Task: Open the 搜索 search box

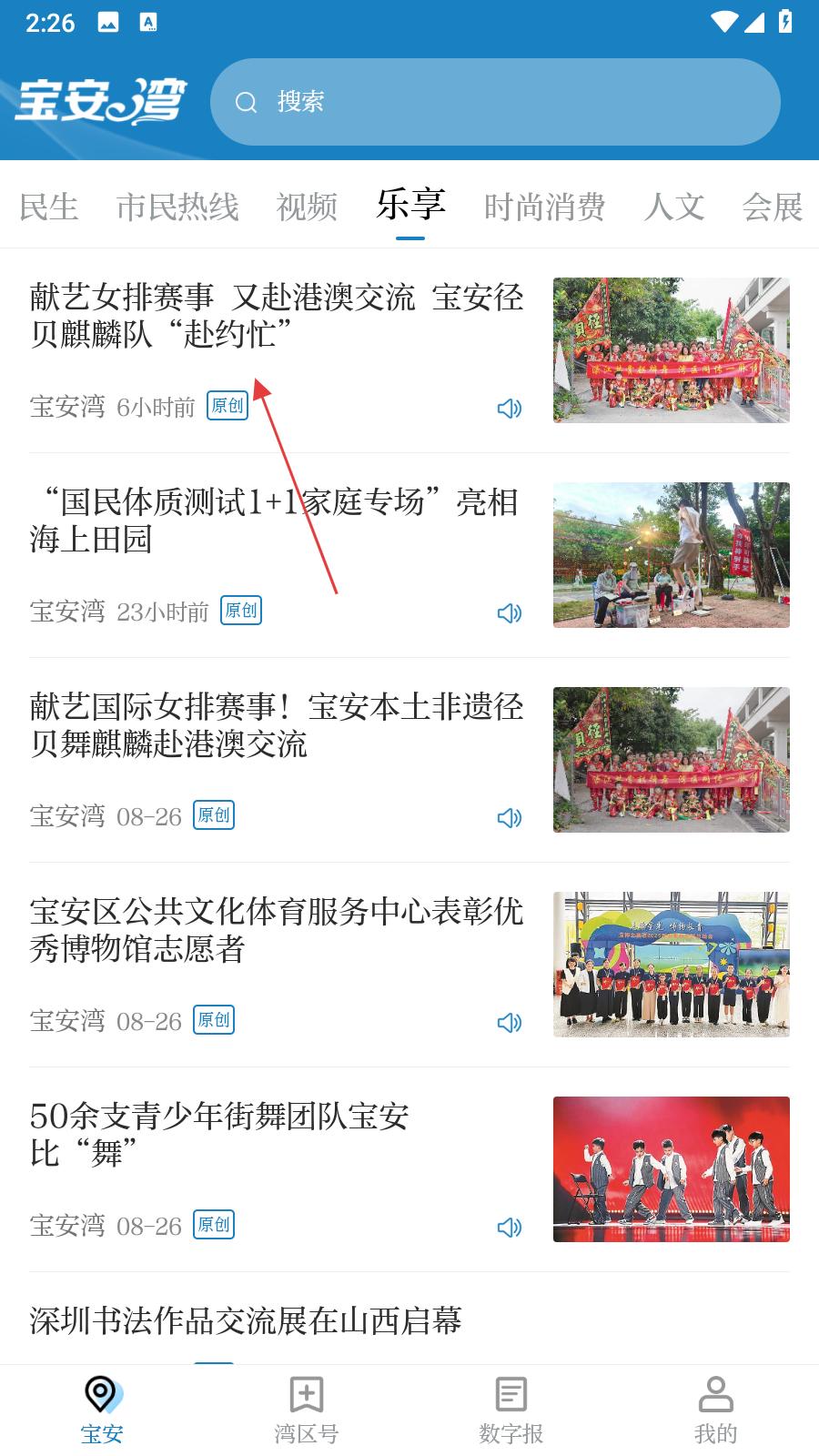Action: 496,102
